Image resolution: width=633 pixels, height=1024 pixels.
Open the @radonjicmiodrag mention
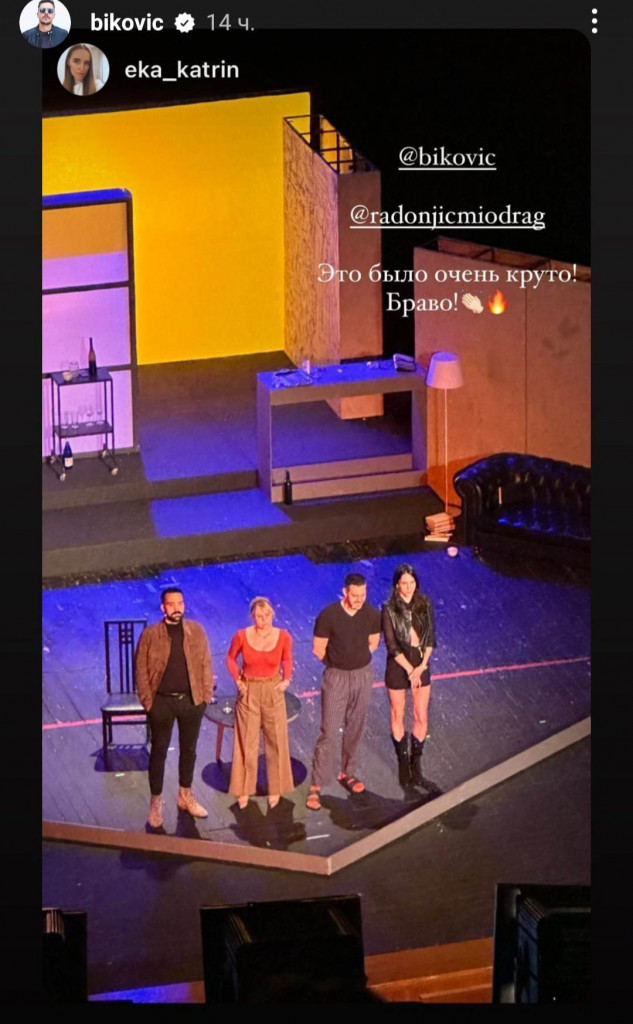click(x=447, y=217)
